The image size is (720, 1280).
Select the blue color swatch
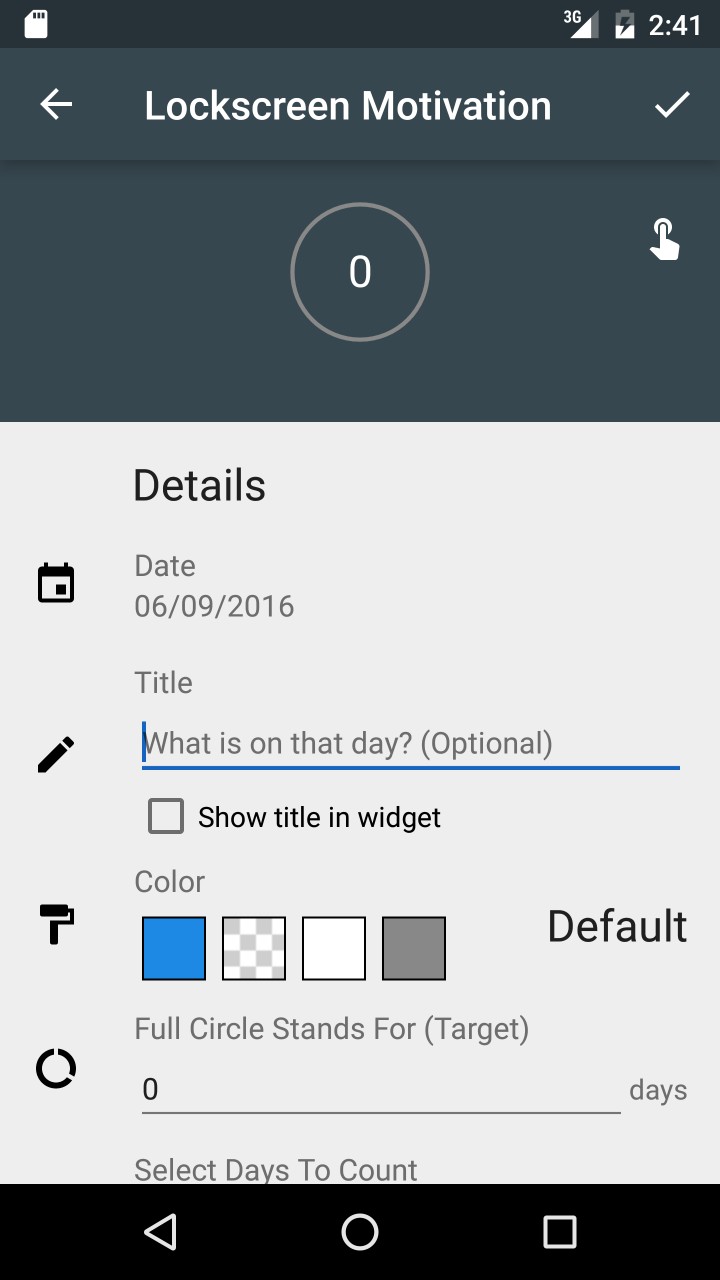click(174, 948)
